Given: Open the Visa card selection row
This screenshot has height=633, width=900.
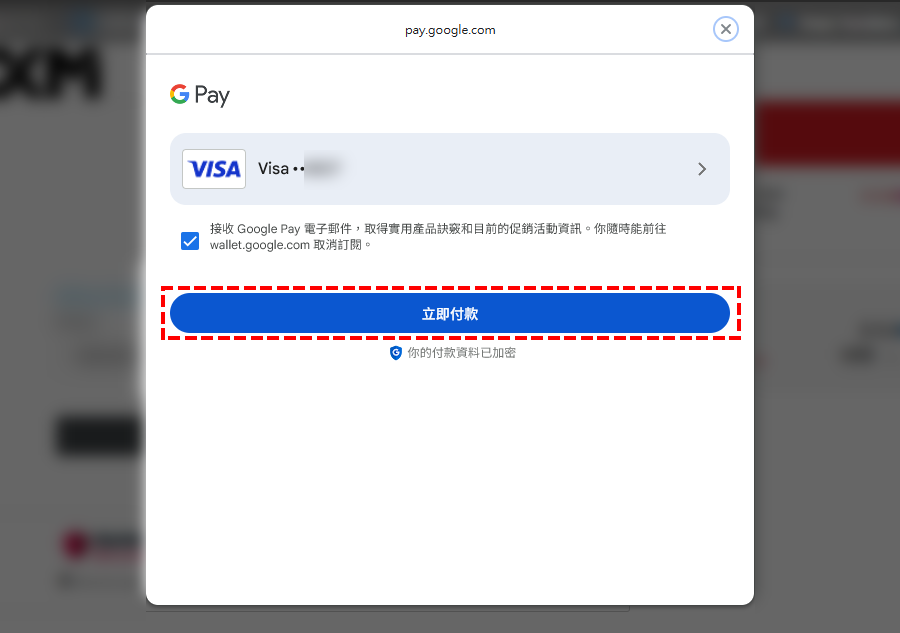Looking at the screenshot, I should click(x=449, y=169).
